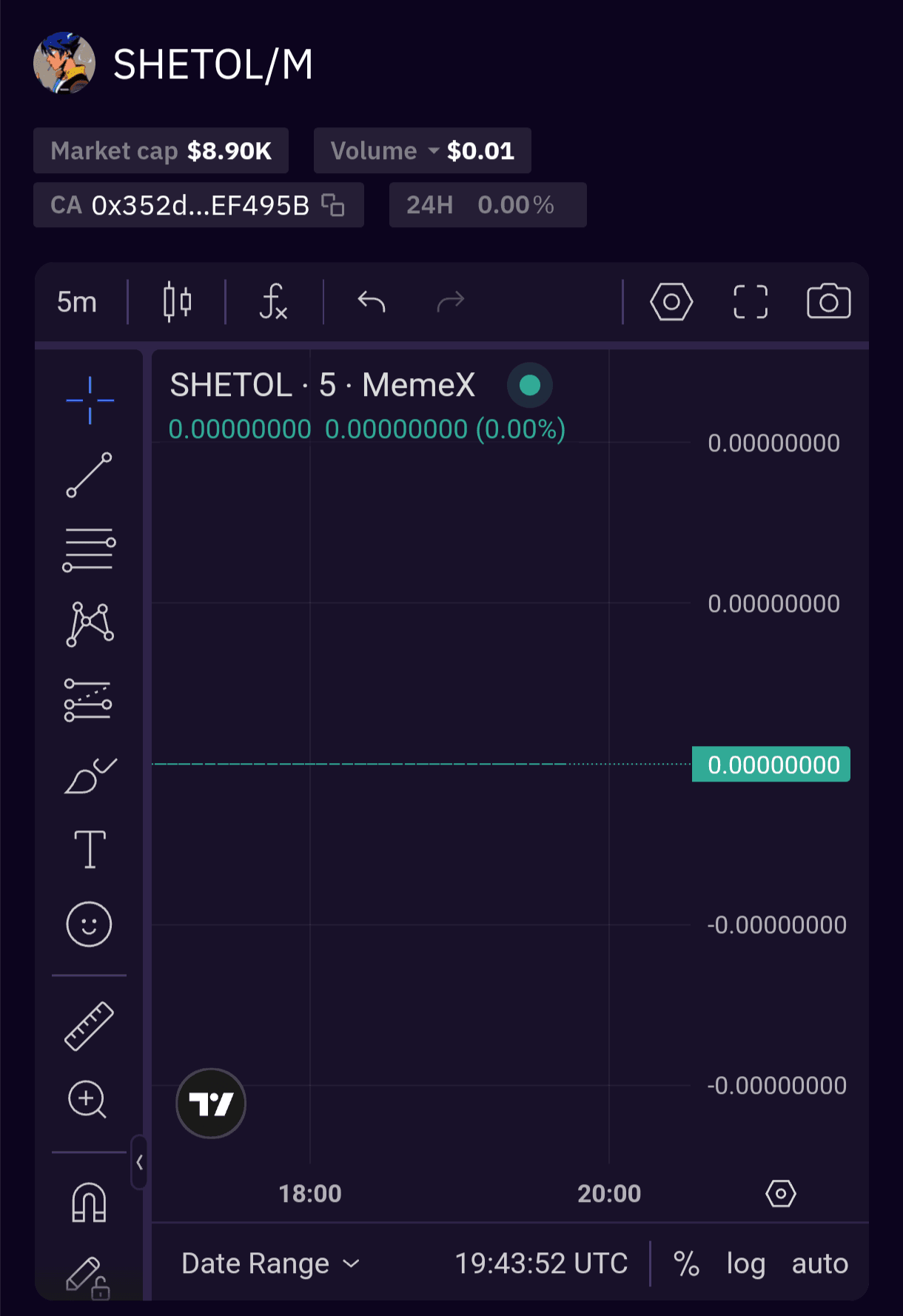Viewport: 903px width, 1316px height.
Task: Open the indicators fx menu
Action: point(273,302)
